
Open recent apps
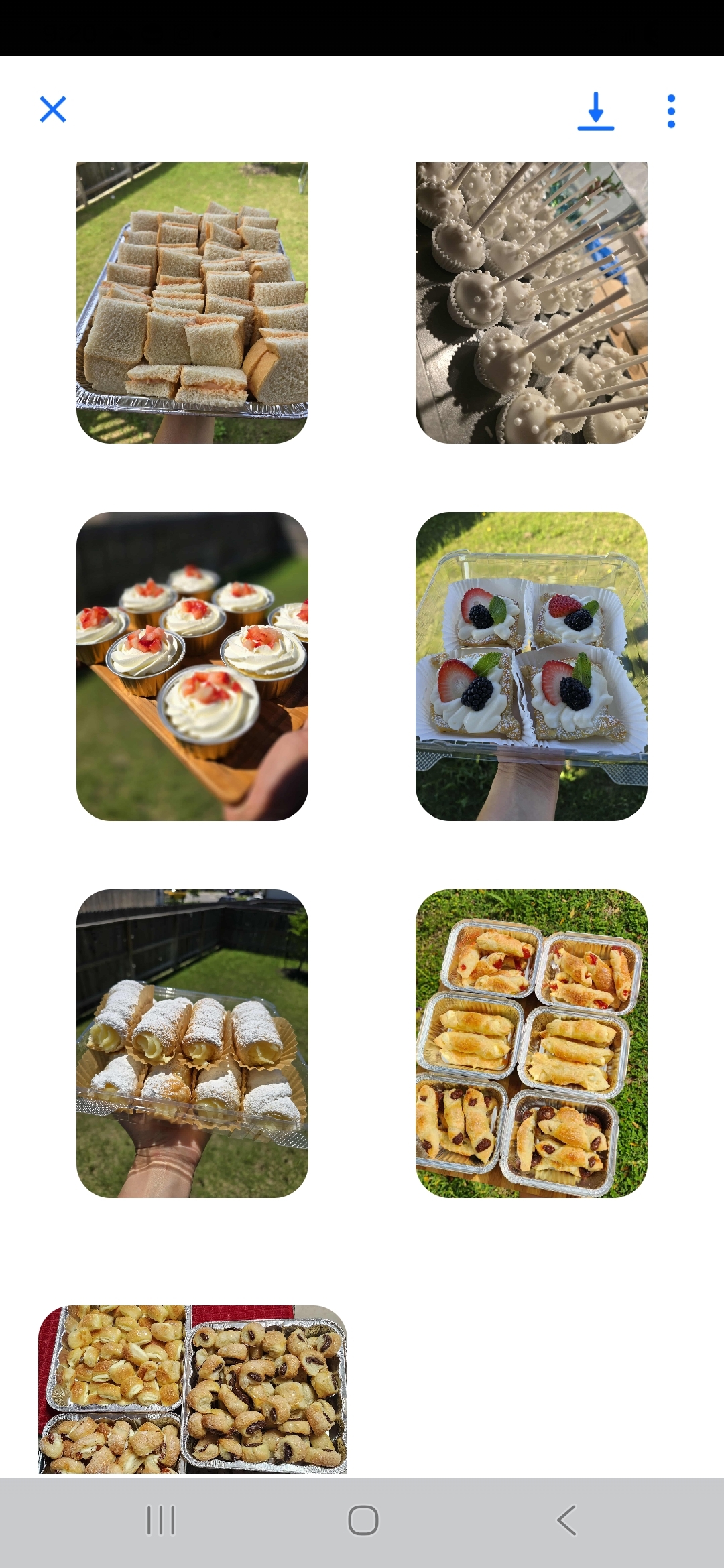161,1520
